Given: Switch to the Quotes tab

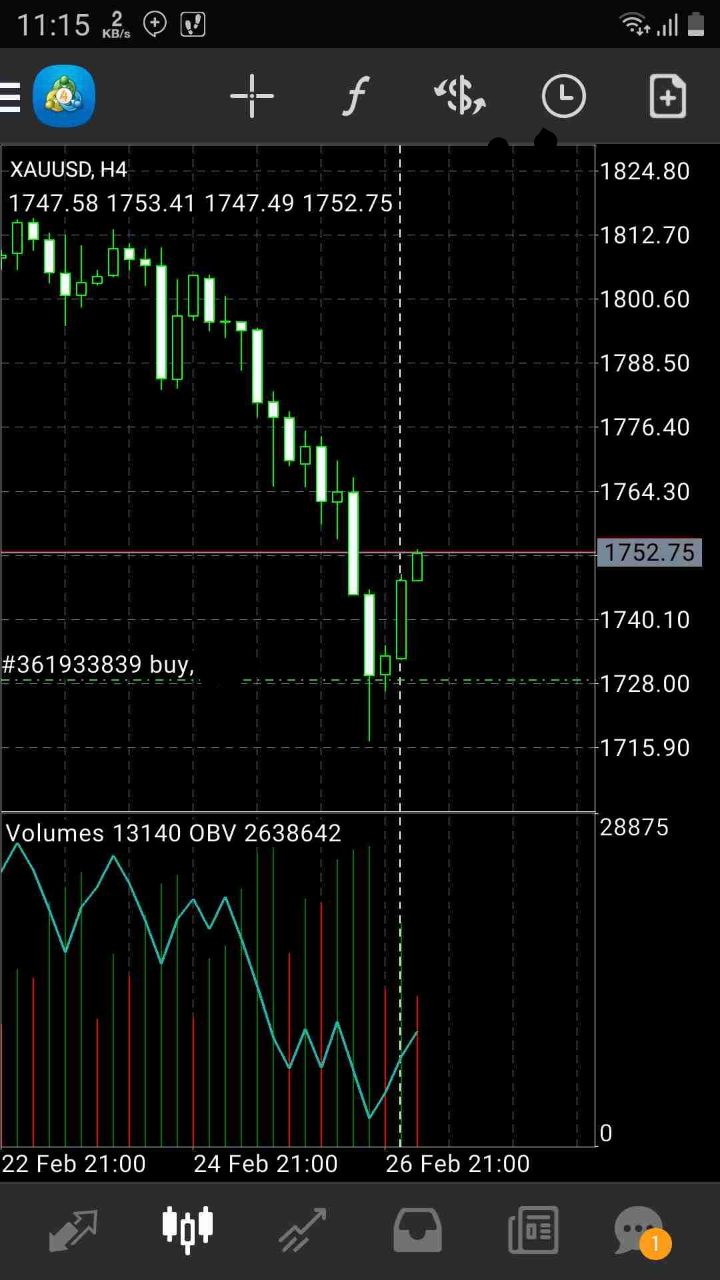Looking at the screenshot, I should click(73, 1231).
